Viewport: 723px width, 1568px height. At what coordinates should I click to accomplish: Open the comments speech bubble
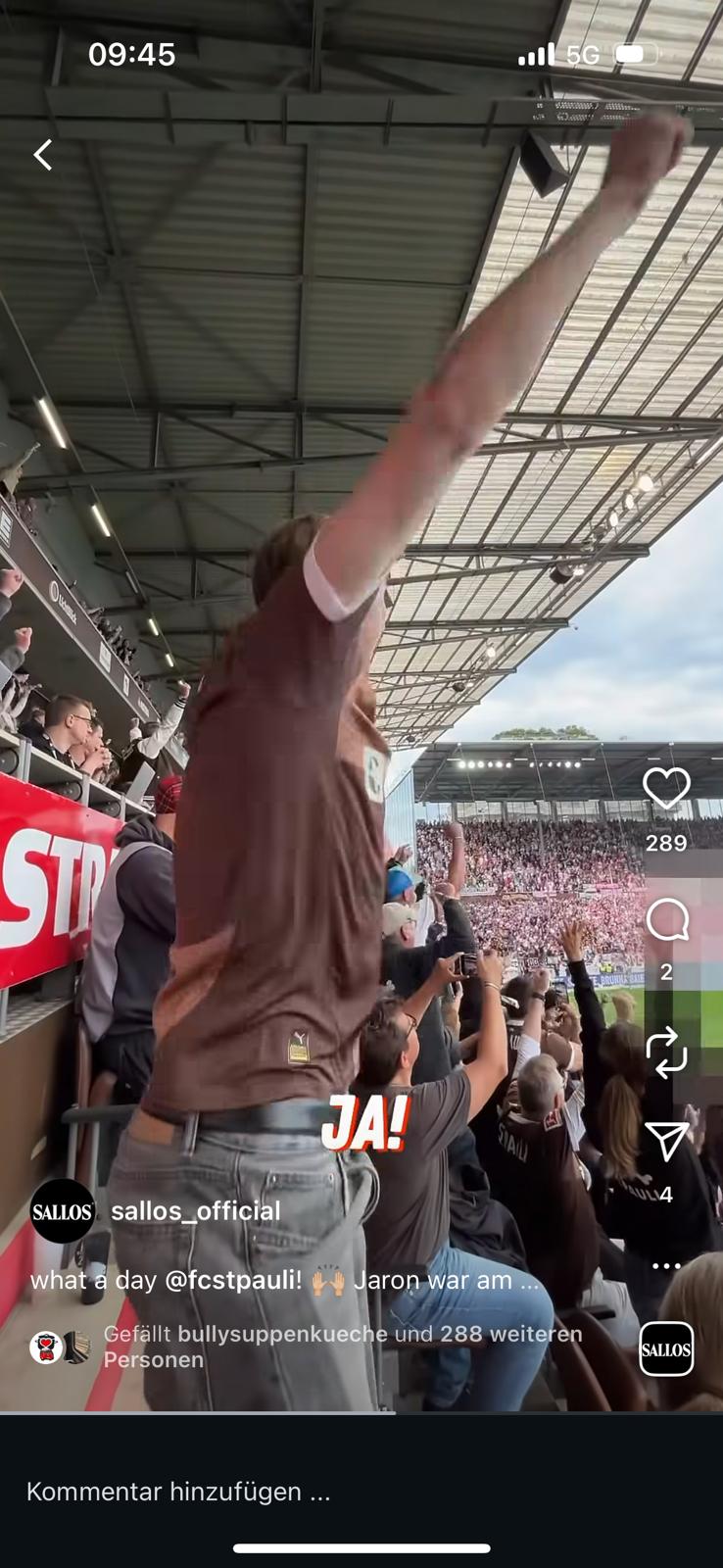(x=666, y=921)
